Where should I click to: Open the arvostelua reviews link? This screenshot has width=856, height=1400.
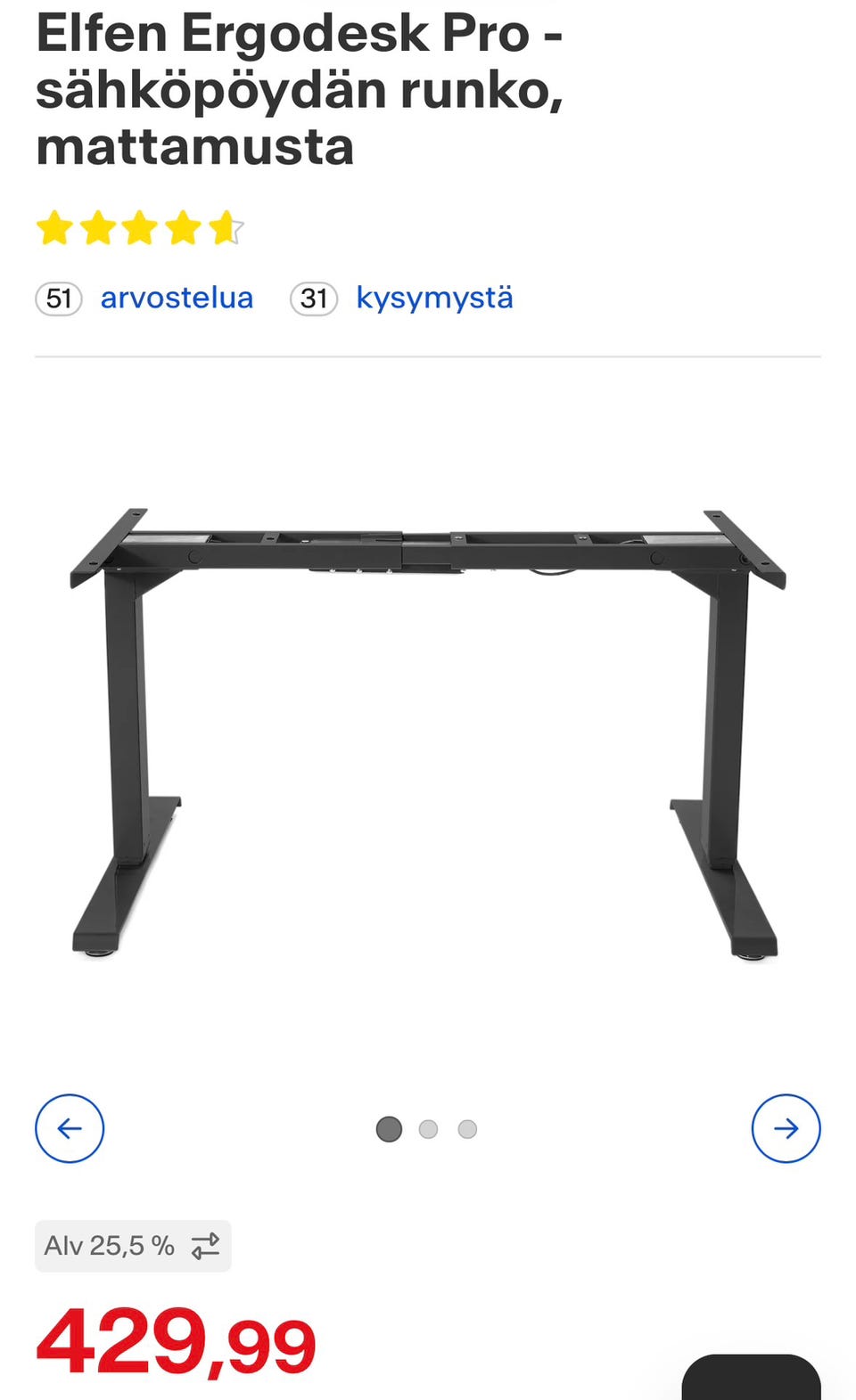pos(176,298)
